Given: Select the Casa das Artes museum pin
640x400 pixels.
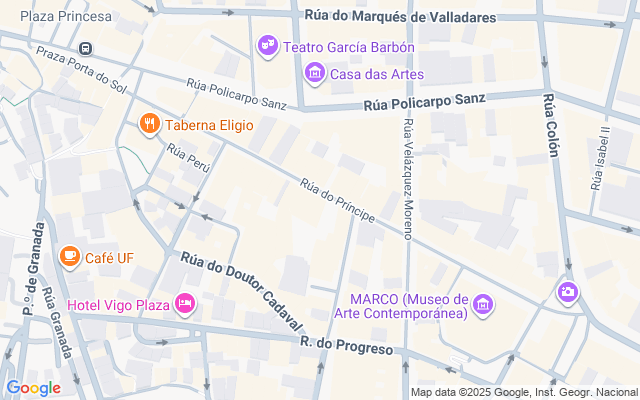Looking at the screenshot, I should 315,73.
